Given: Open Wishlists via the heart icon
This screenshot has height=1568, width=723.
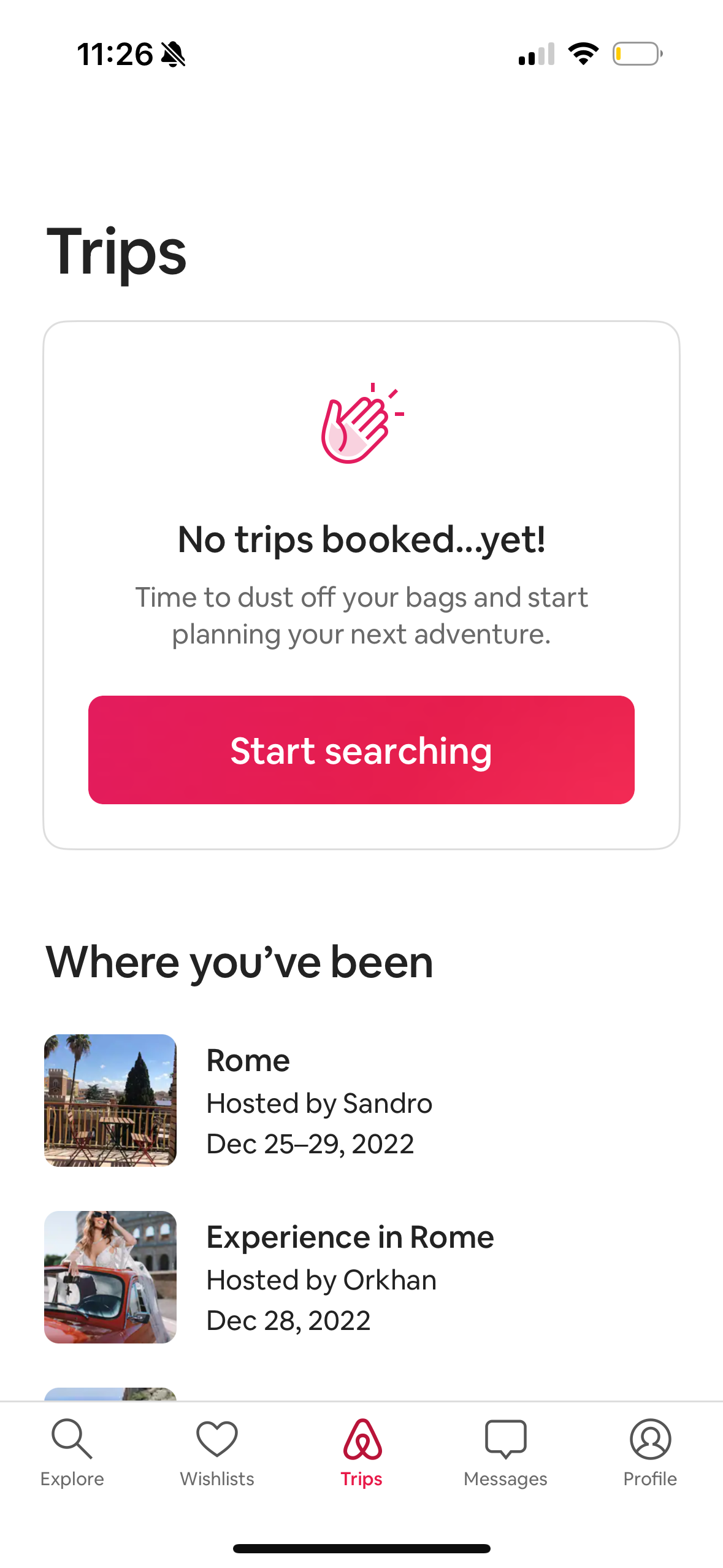Looking at the screenshot, I should point(216,1438).
